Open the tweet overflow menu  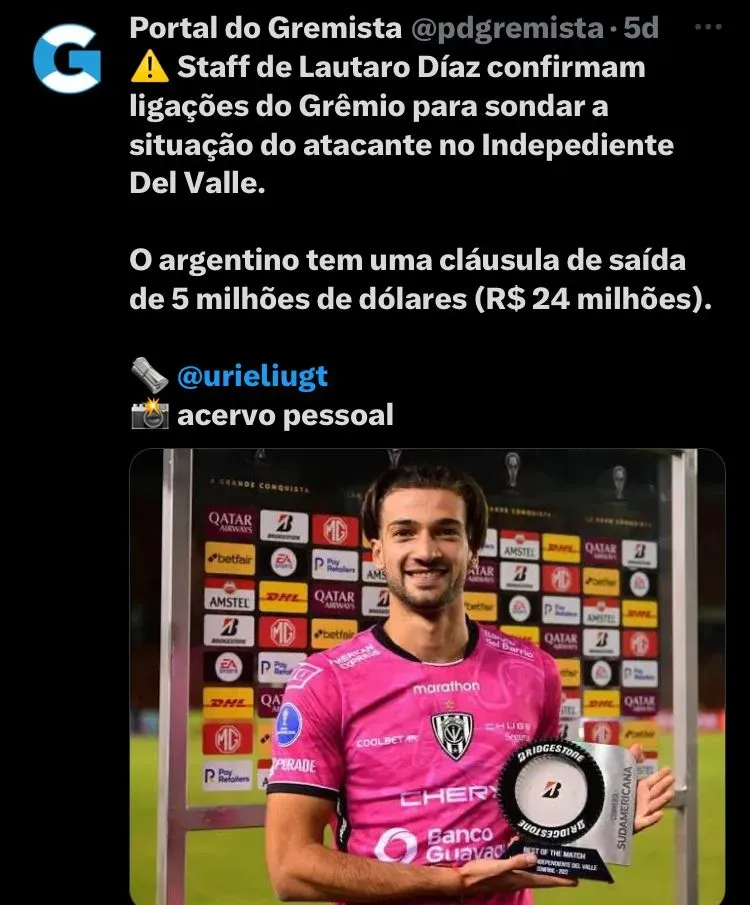tap(708, 27)
